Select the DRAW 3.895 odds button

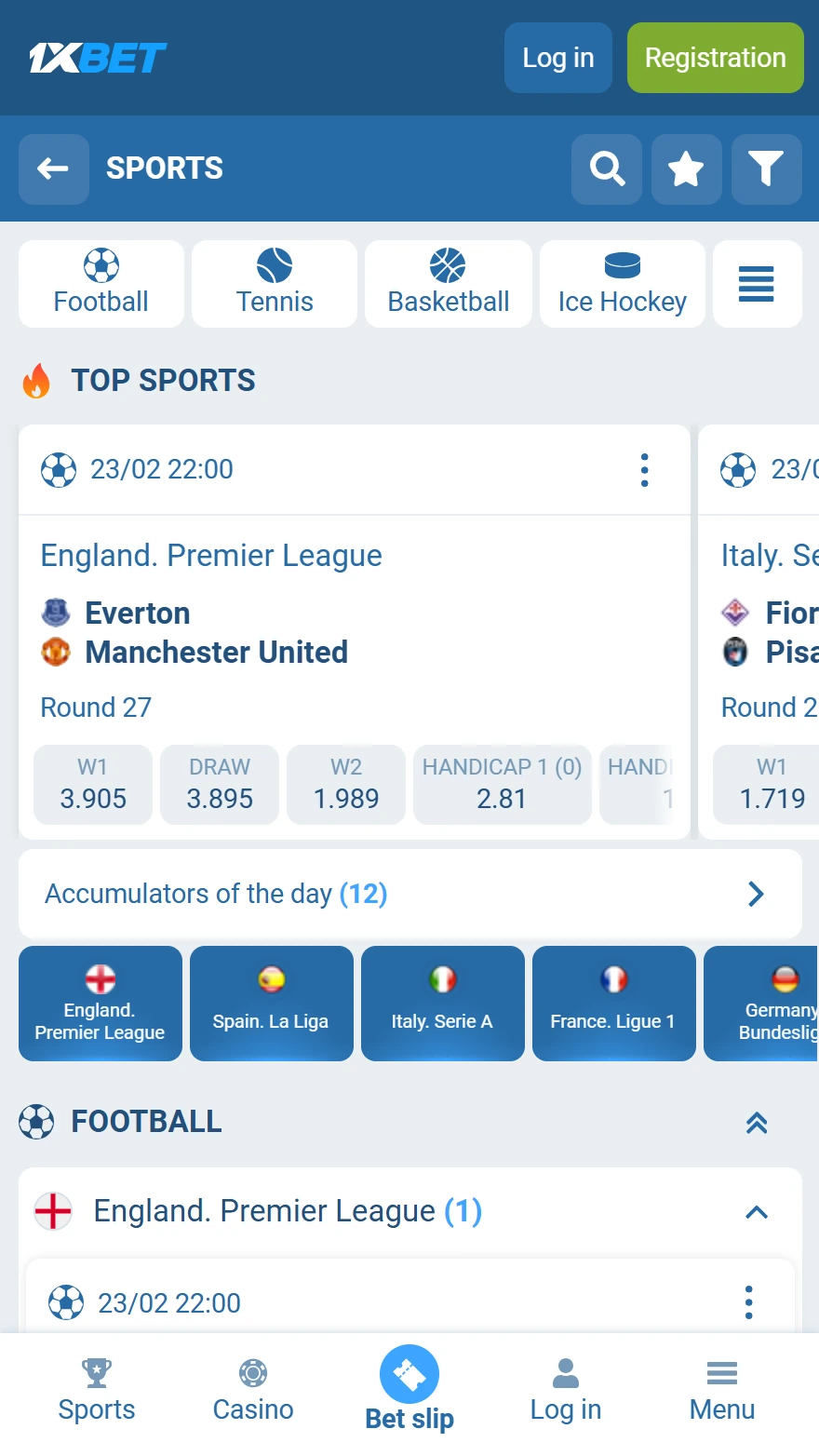click(219, 784)
